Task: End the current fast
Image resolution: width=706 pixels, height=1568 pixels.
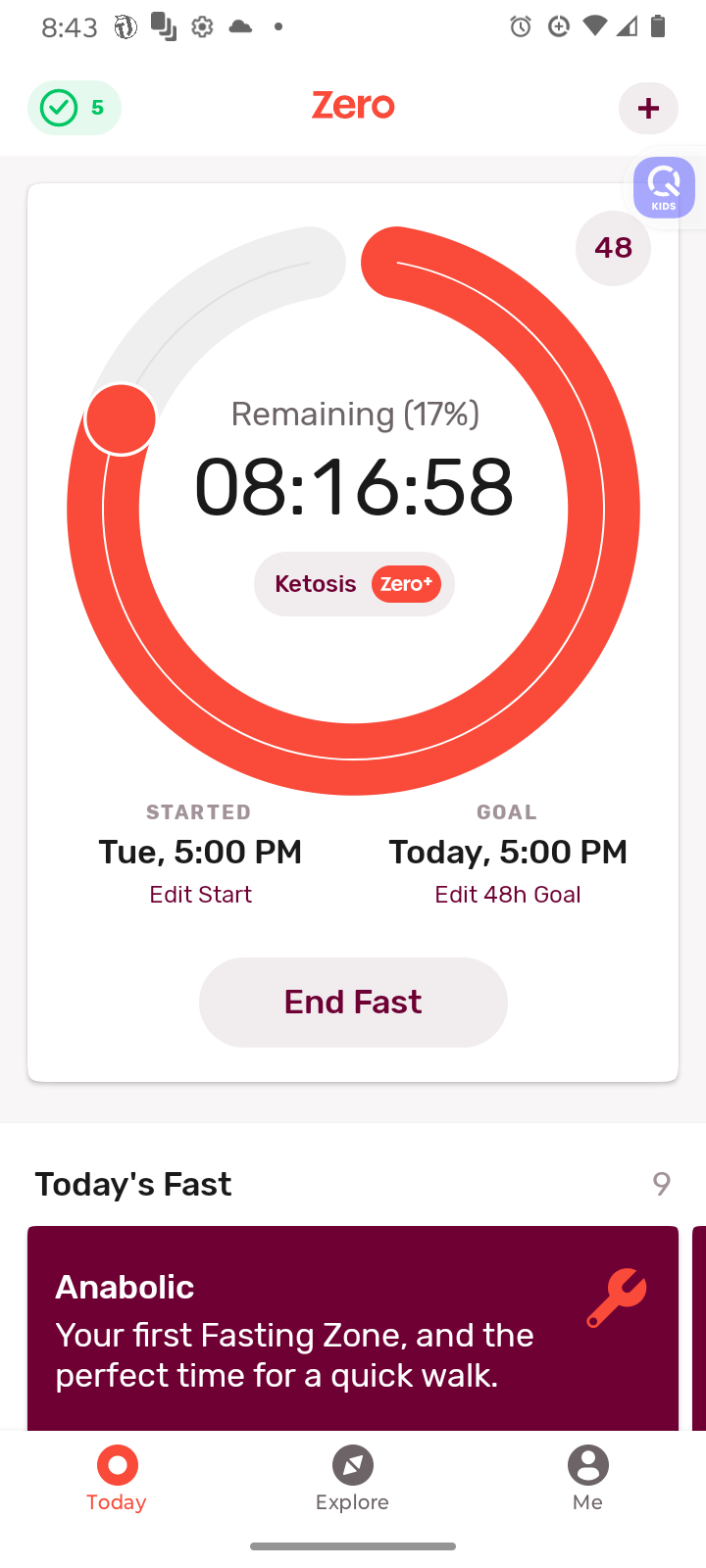Action: [353, 1003]
